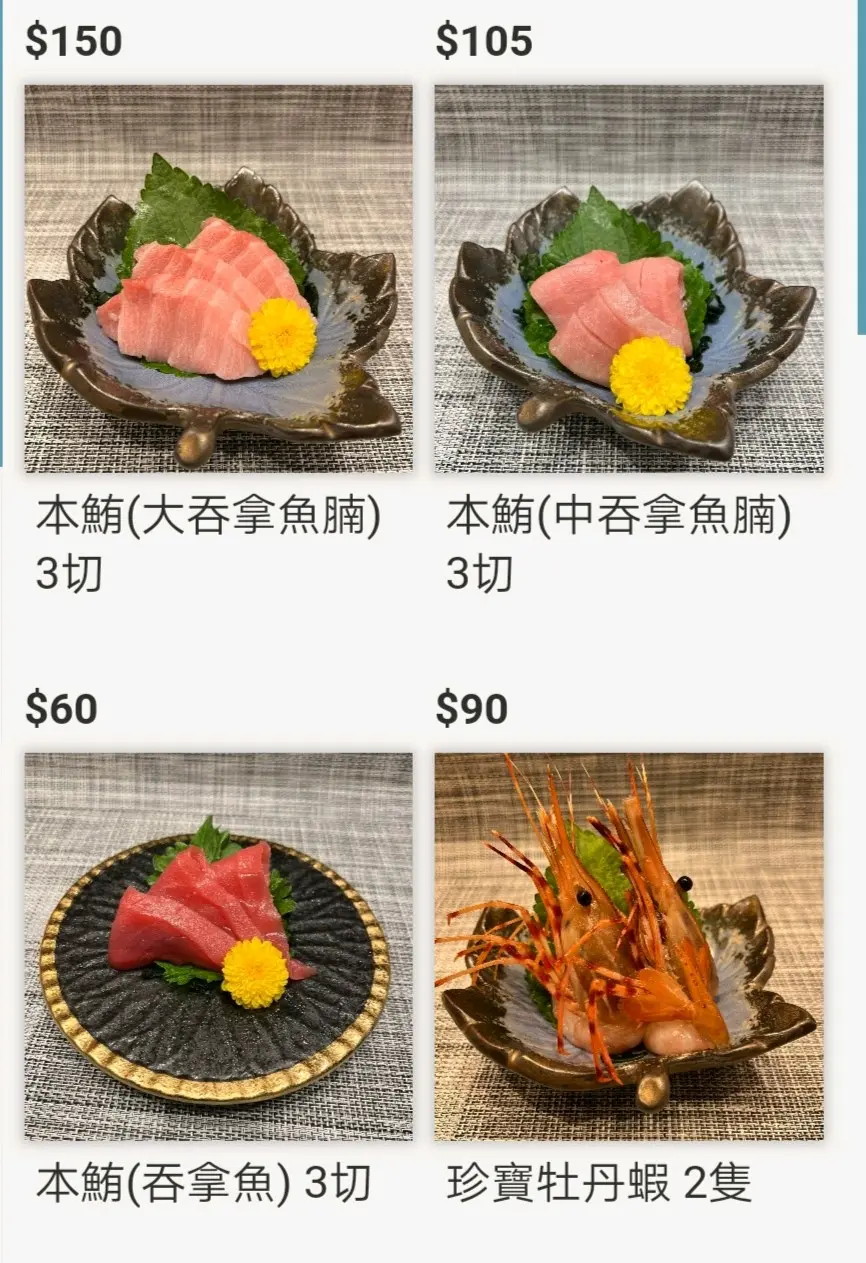Open the 本鮪(大吞拿魚腩) 3切 item
Screen dimensions: 866x1263
[x=218, y=279]
